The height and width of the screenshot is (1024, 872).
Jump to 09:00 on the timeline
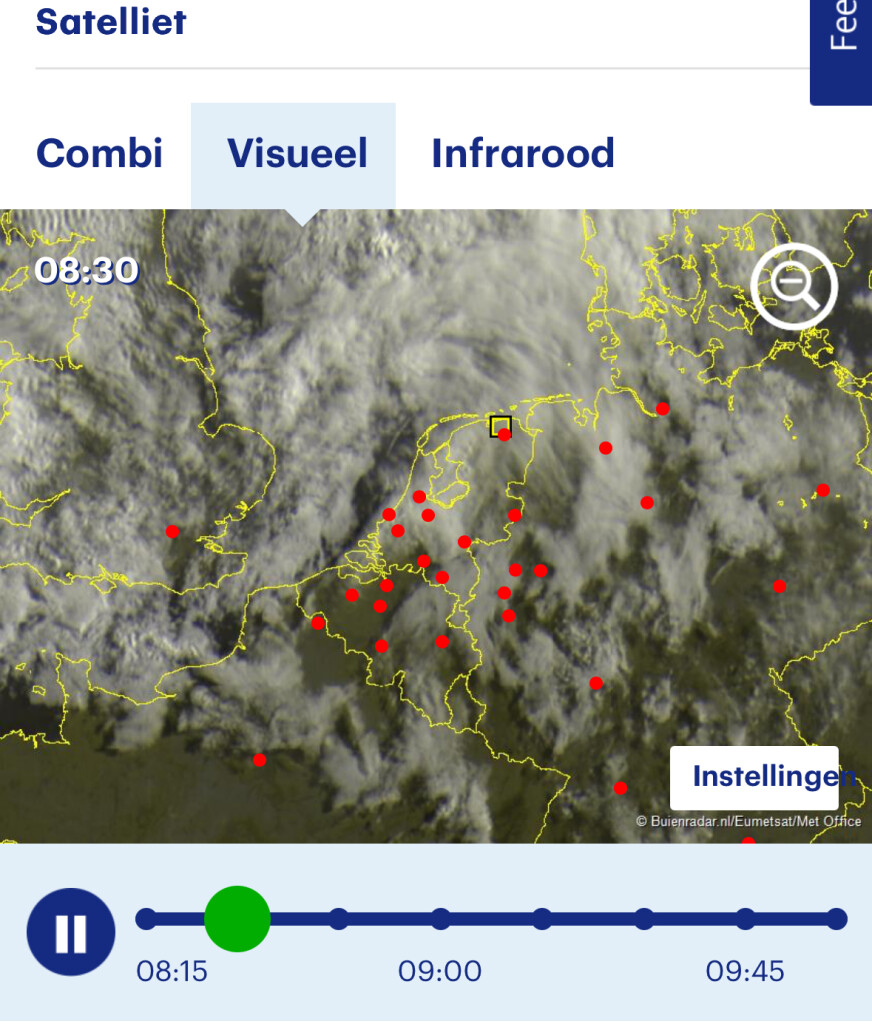[441, 919]
